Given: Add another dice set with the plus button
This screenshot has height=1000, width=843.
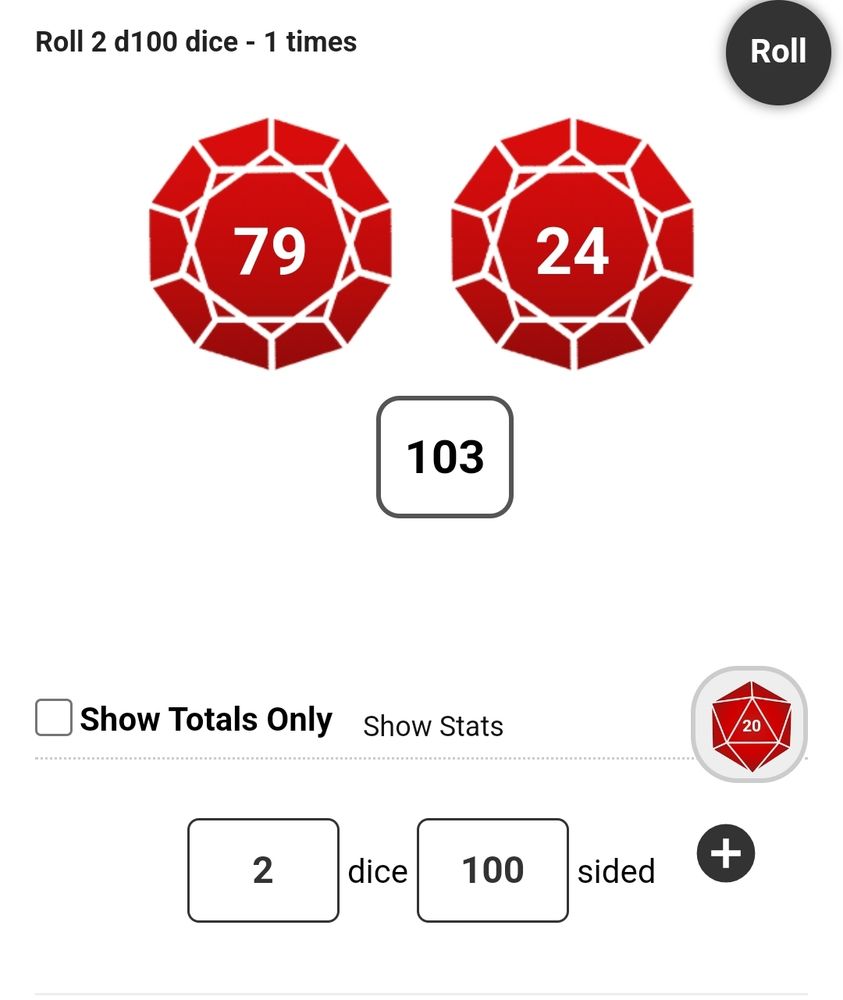Looking at the screenshot, I should [725, 854].
